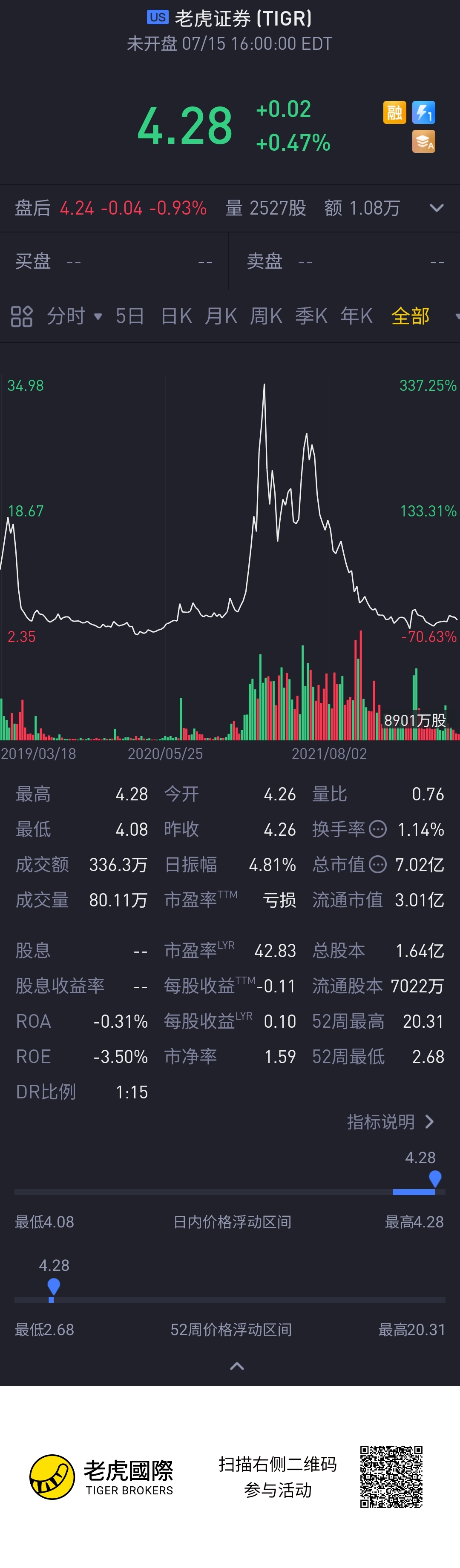Viewport: 460px width, 1568px height.
Task: Expand the 盘后 after-hours details chevron
Action: [x=436, y=208]
